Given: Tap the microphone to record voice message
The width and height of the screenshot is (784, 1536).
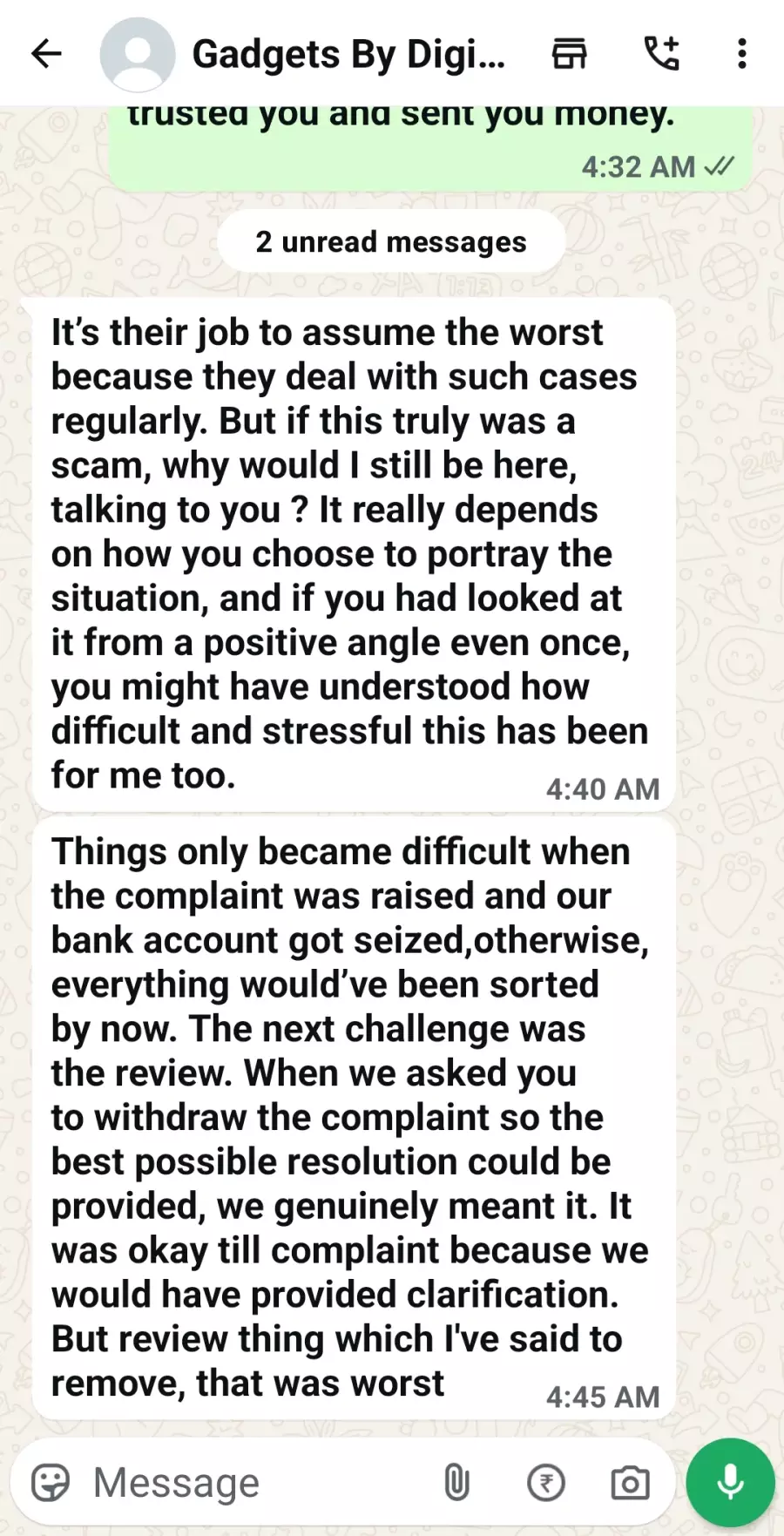Looking at the screenshot, I should 730,1482.
